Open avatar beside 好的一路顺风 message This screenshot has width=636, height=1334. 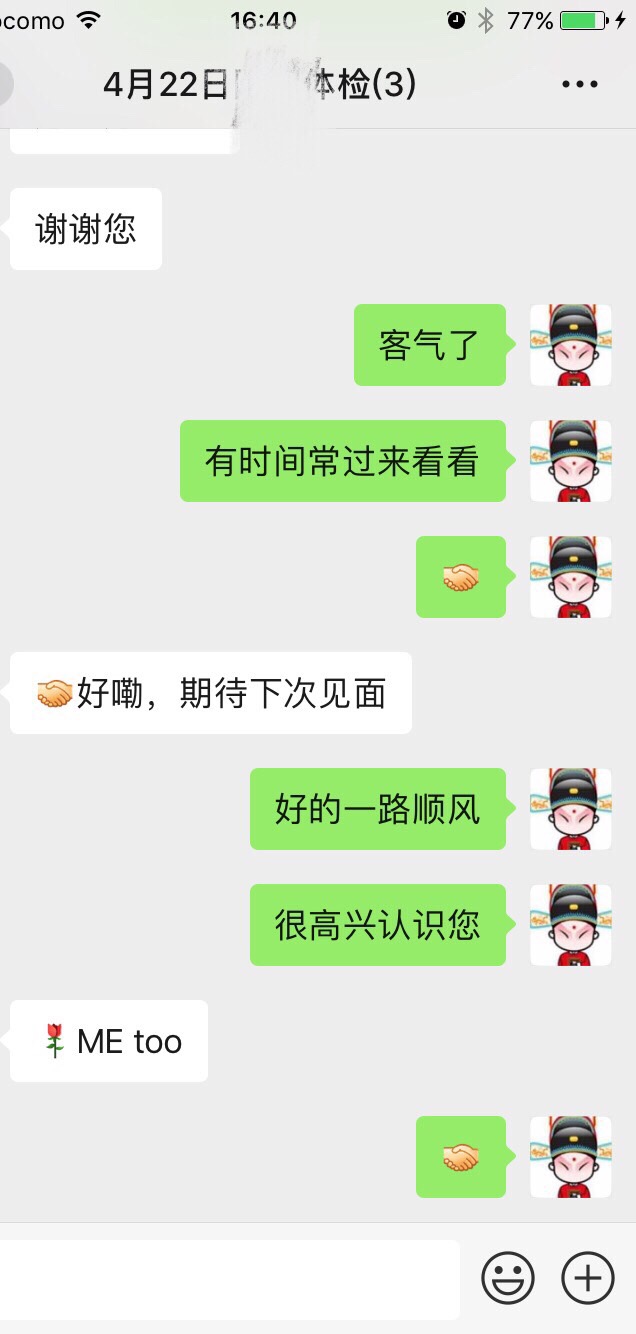pyautogui.click(x=570, y=809)
